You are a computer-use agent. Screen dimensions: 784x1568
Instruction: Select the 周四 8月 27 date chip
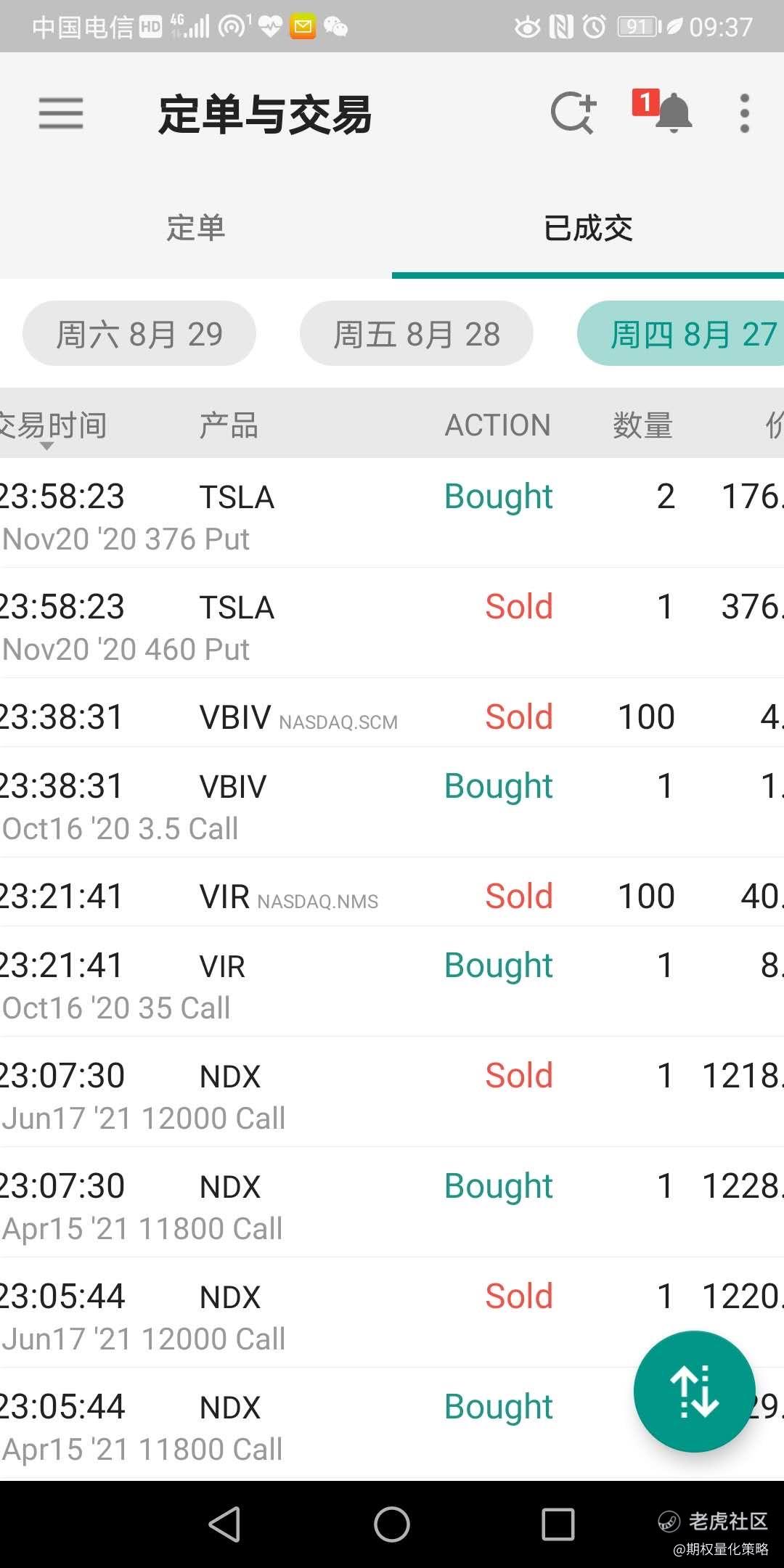click(681, 334)
